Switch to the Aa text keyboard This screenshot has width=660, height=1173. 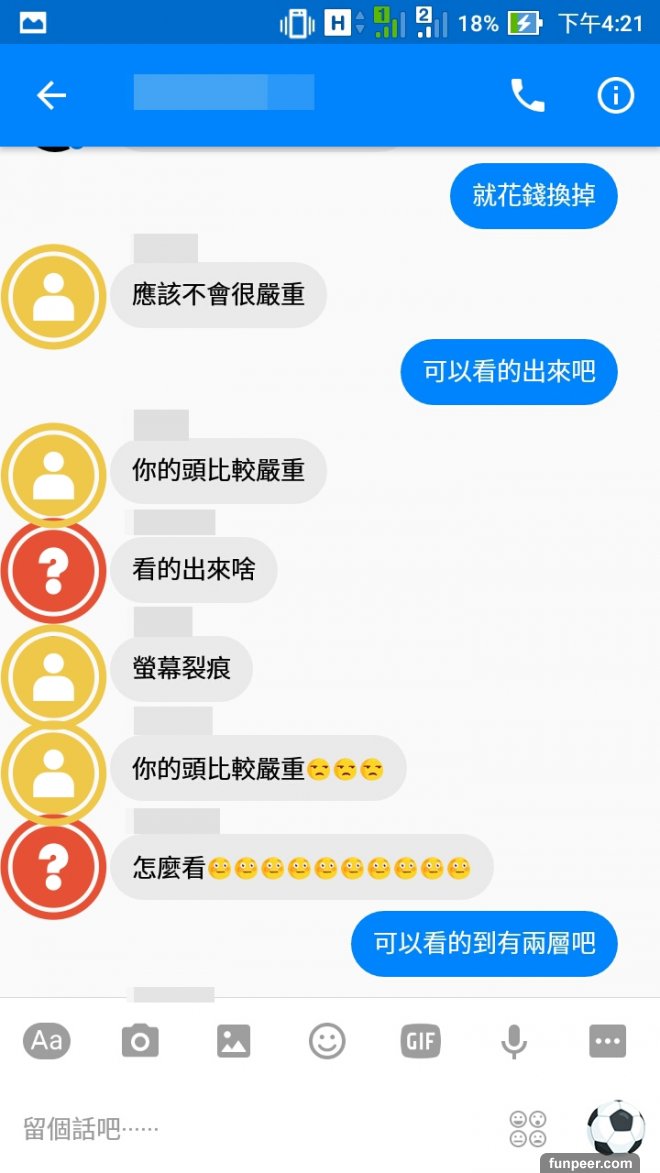point(47,1041)
